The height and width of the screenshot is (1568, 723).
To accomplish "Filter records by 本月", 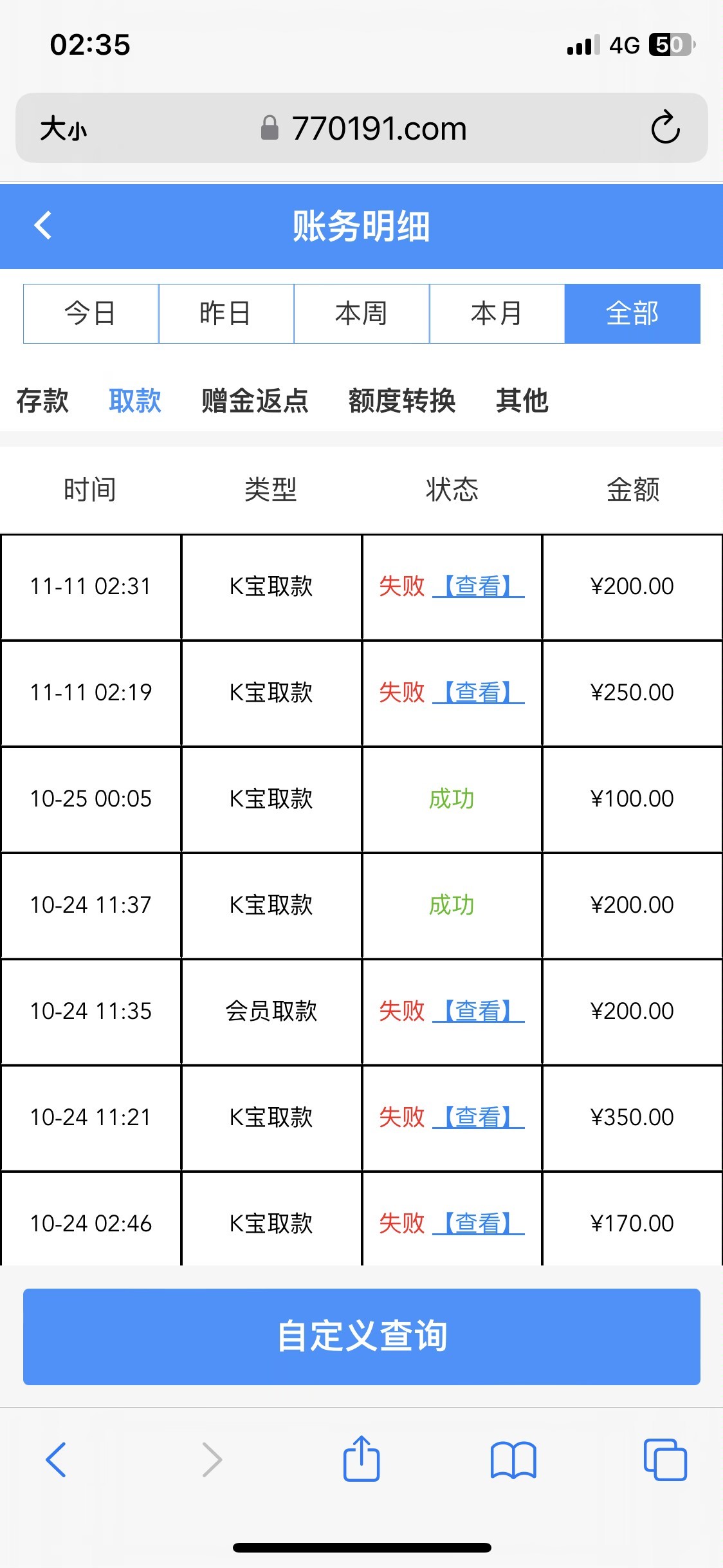I will [497, 313].
